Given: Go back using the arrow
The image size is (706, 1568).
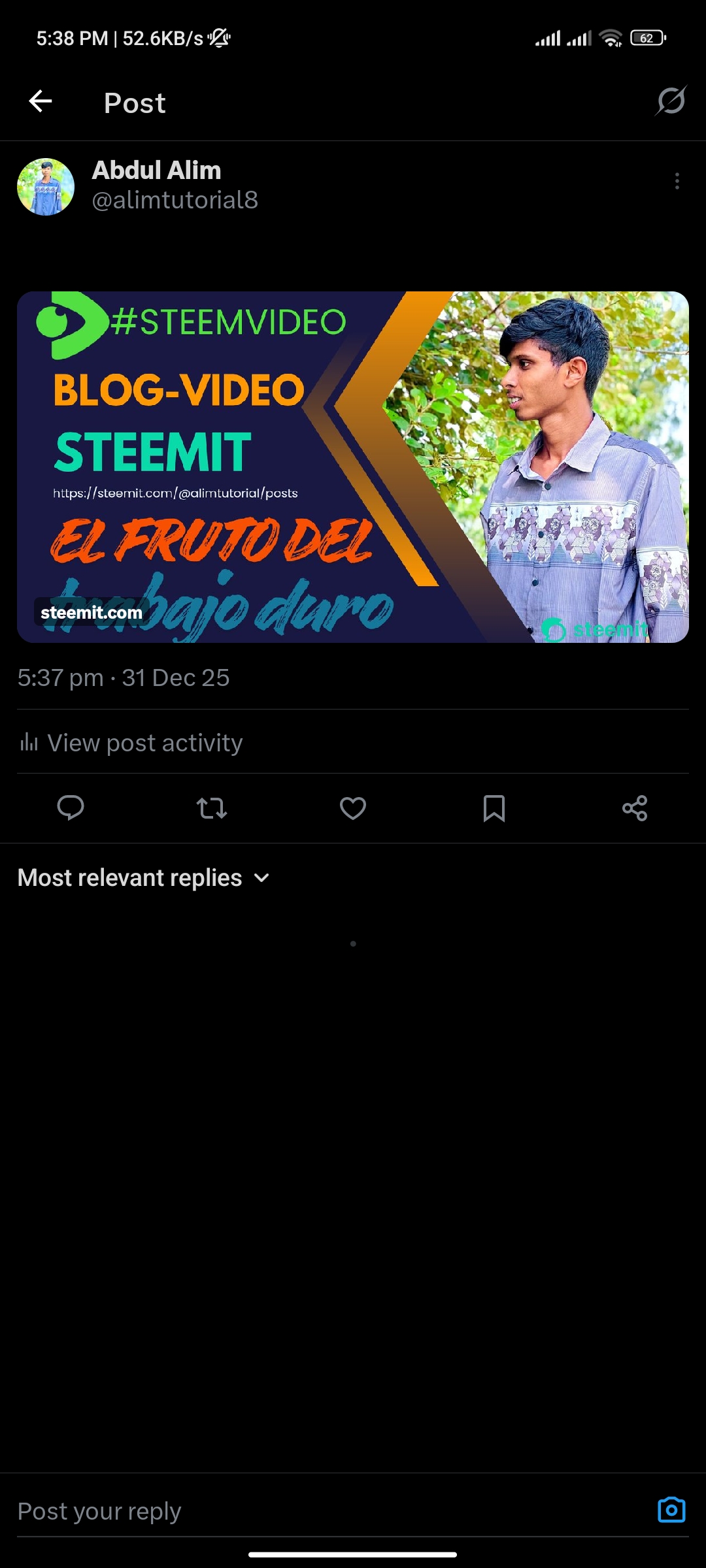Looking at the screenshot, I should (x=41, y=101).
